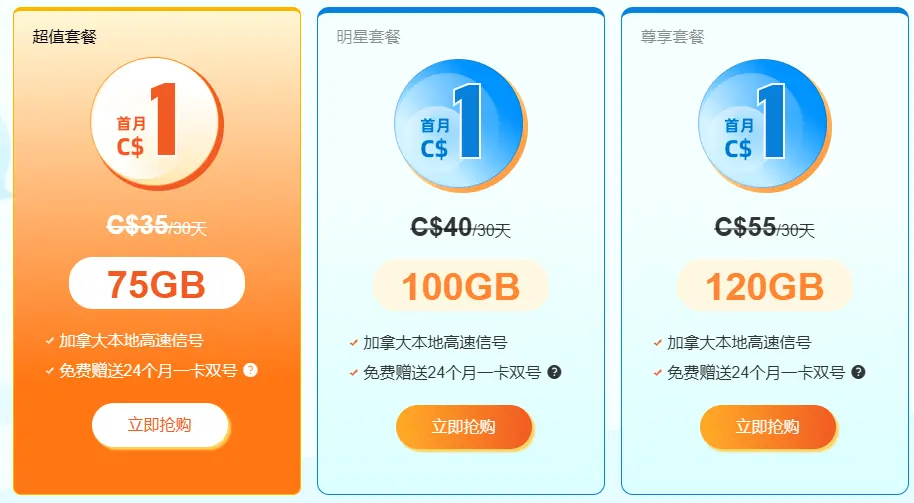This screenshot has width=914, height=503.
Task: Buy the 明星套餐 plan via 立即抢购
Action: (463, 426)
